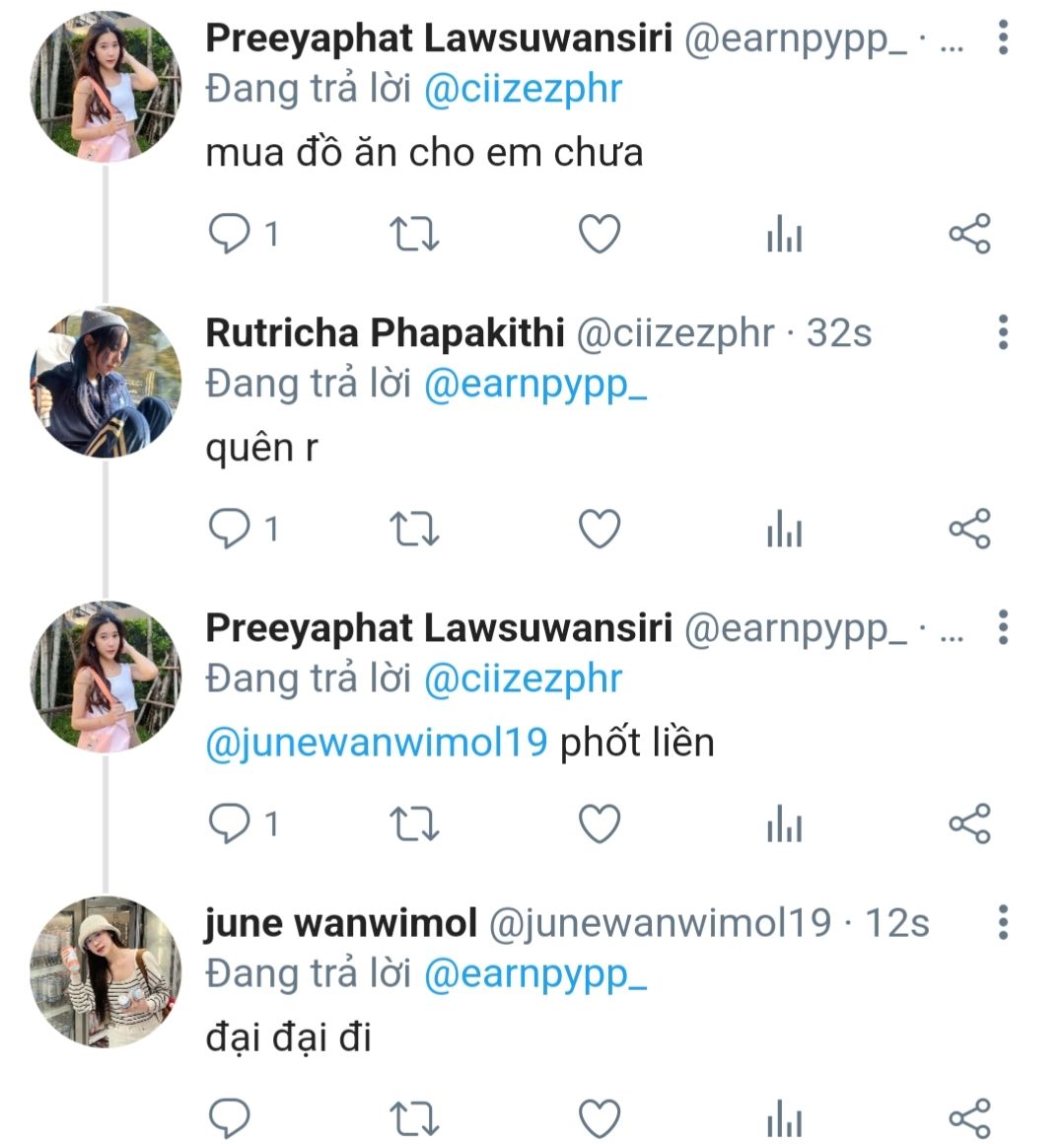Screen dimensions: 1064x1144
Task: Open overflow menu on Rutricha Phapakithi's tweet
Action: [x=1003, y=333]
